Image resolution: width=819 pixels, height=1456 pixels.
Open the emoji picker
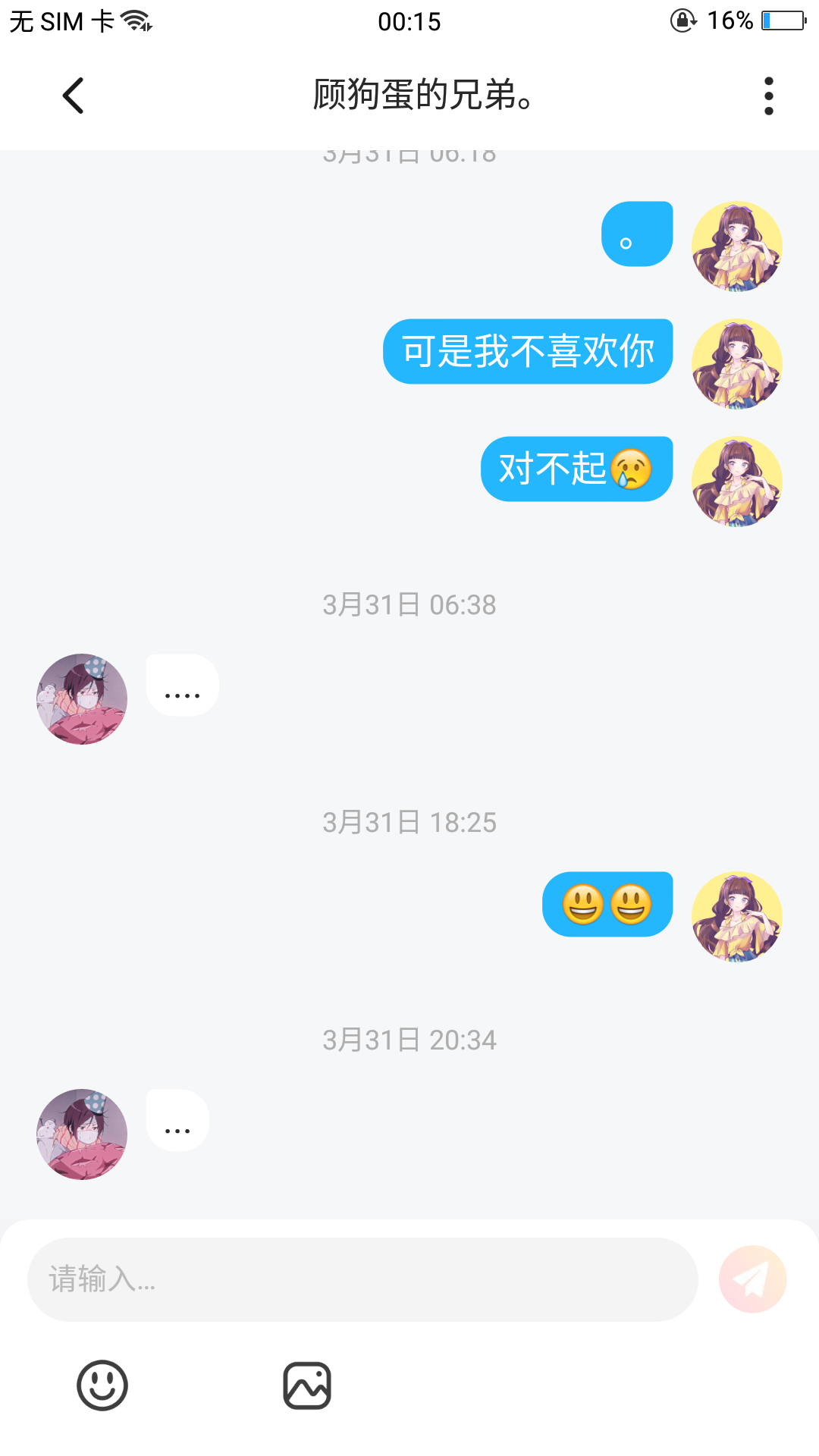[x=102, y=1385]
